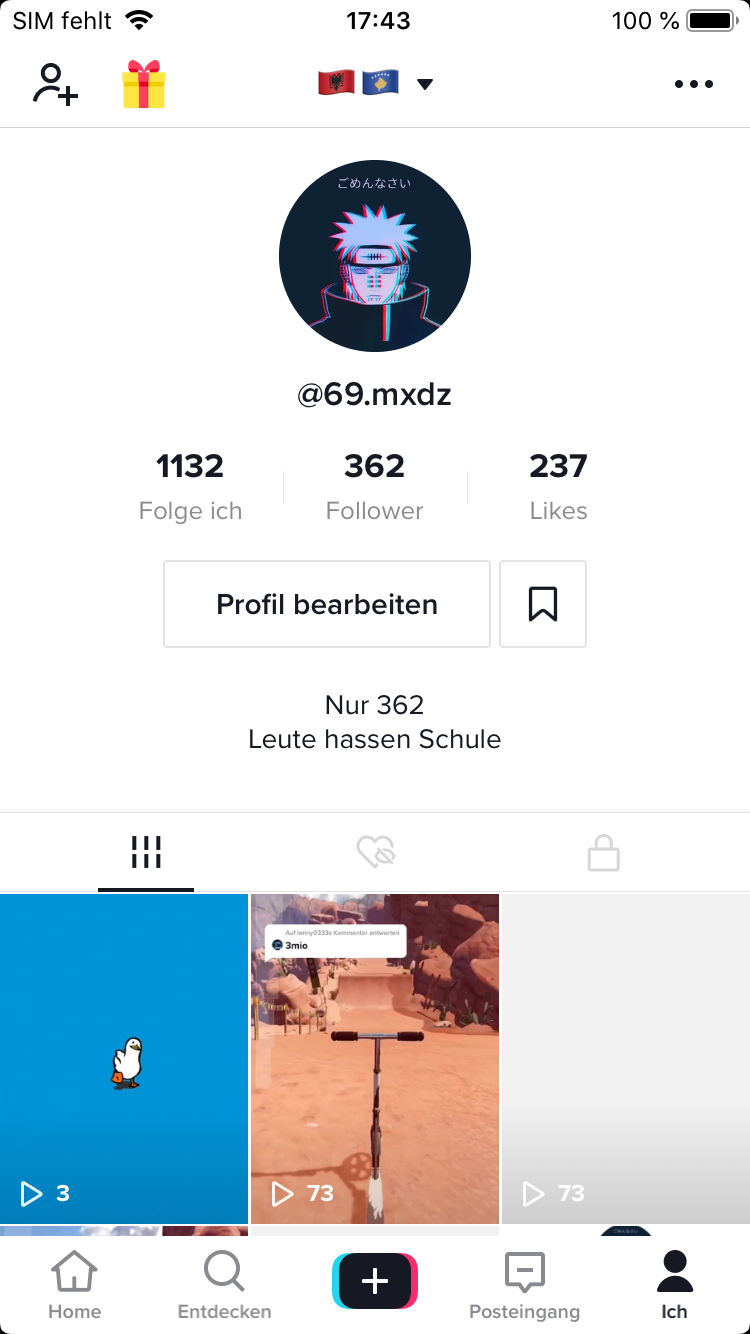Switch to the Entdecken tab
The height and width of the screenshot is (1334, 750).
224,1286
